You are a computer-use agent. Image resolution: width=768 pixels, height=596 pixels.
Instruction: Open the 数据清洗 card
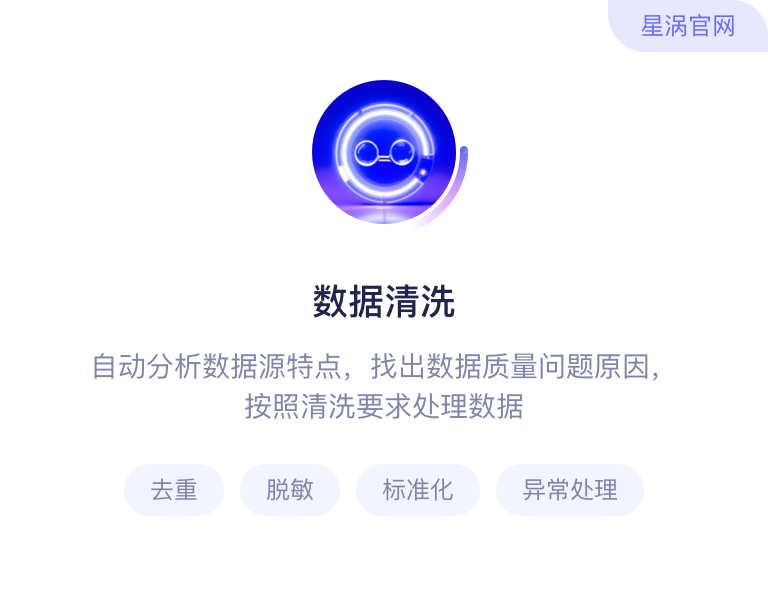pos(384,300)
